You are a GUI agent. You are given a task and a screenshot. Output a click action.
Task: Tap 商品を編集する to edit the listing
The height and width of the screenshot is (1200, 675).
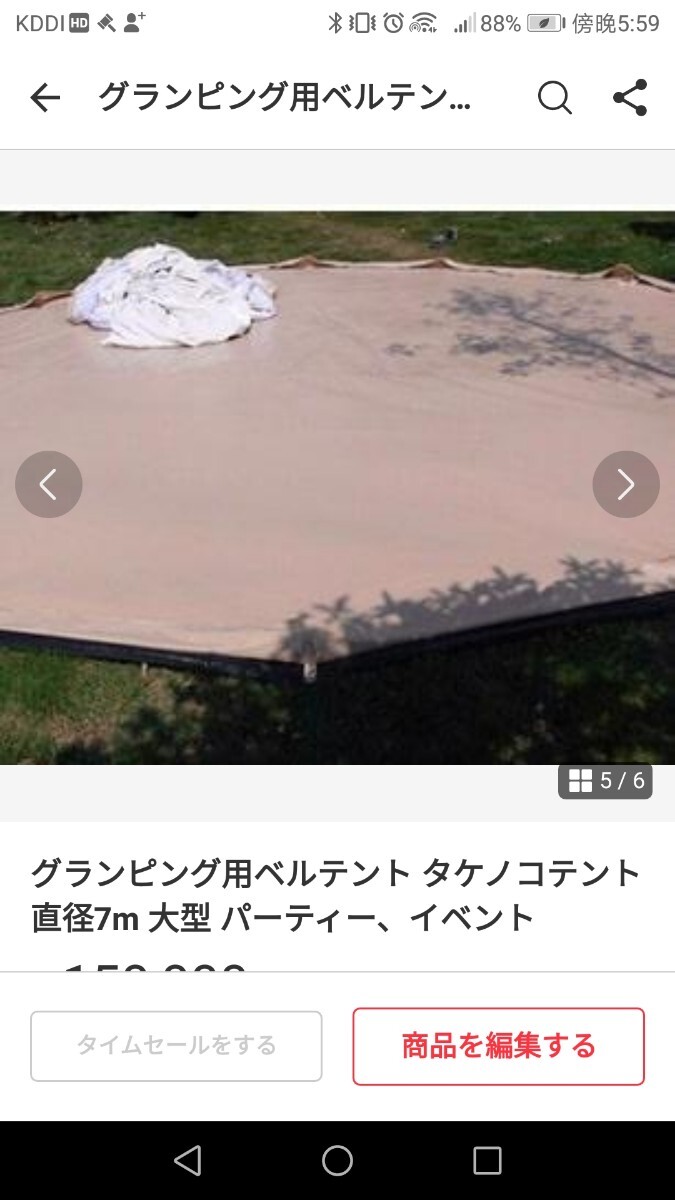click(498, 1046)
